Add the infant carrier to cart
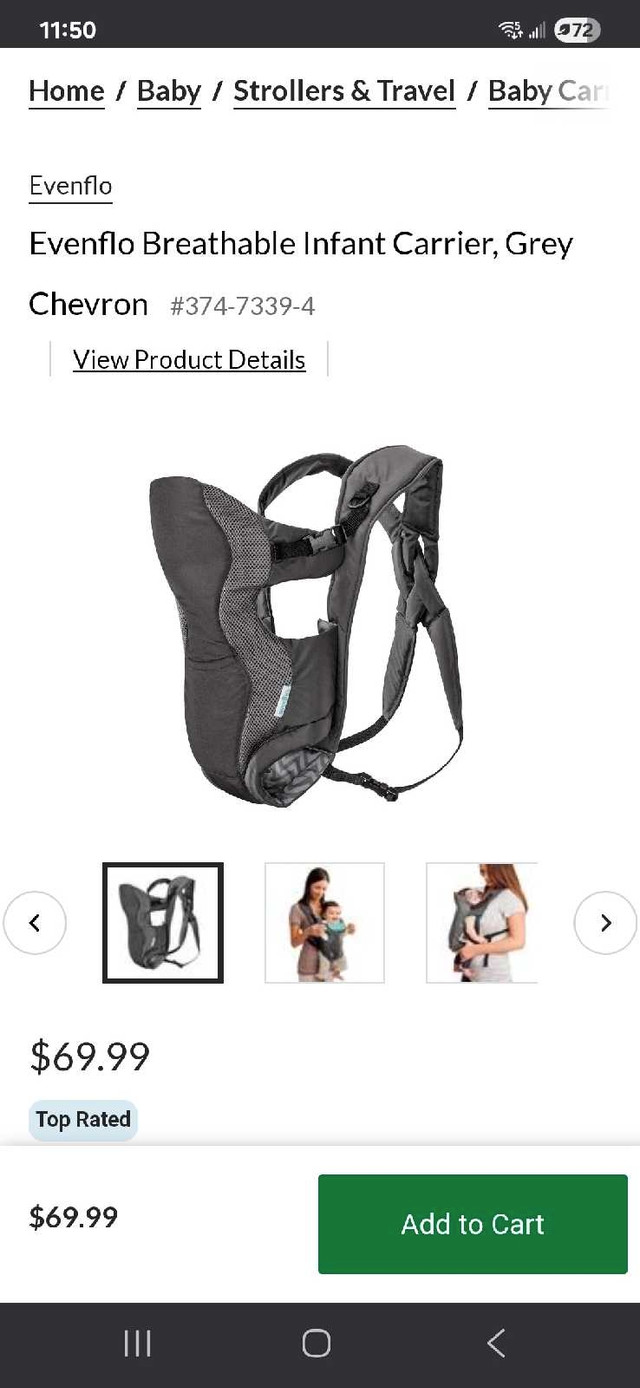This screenshot has height=1388, width=640. [x=472, y=1224]
